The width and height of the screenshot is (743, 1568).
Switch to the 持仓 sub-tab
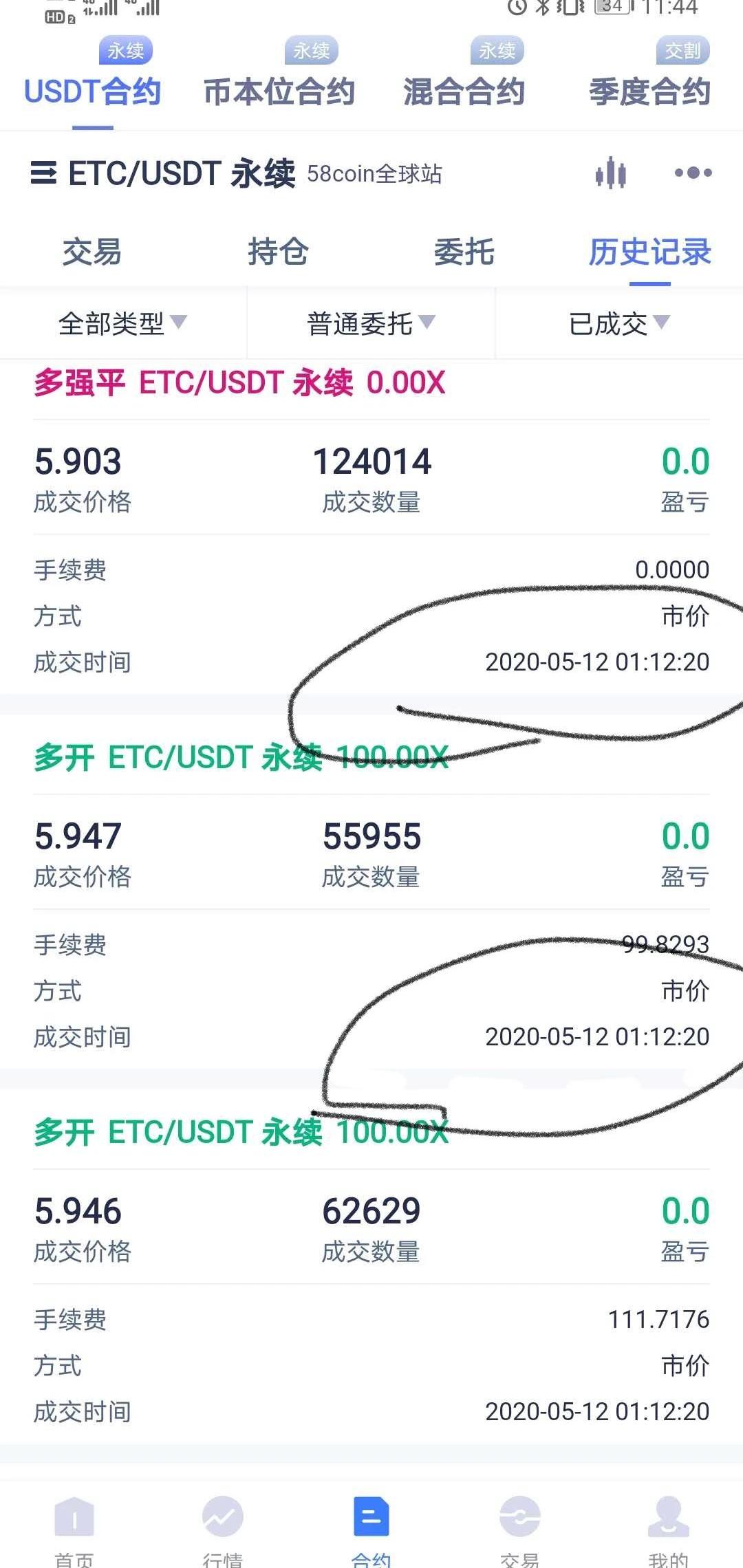(x=278, y=251)
